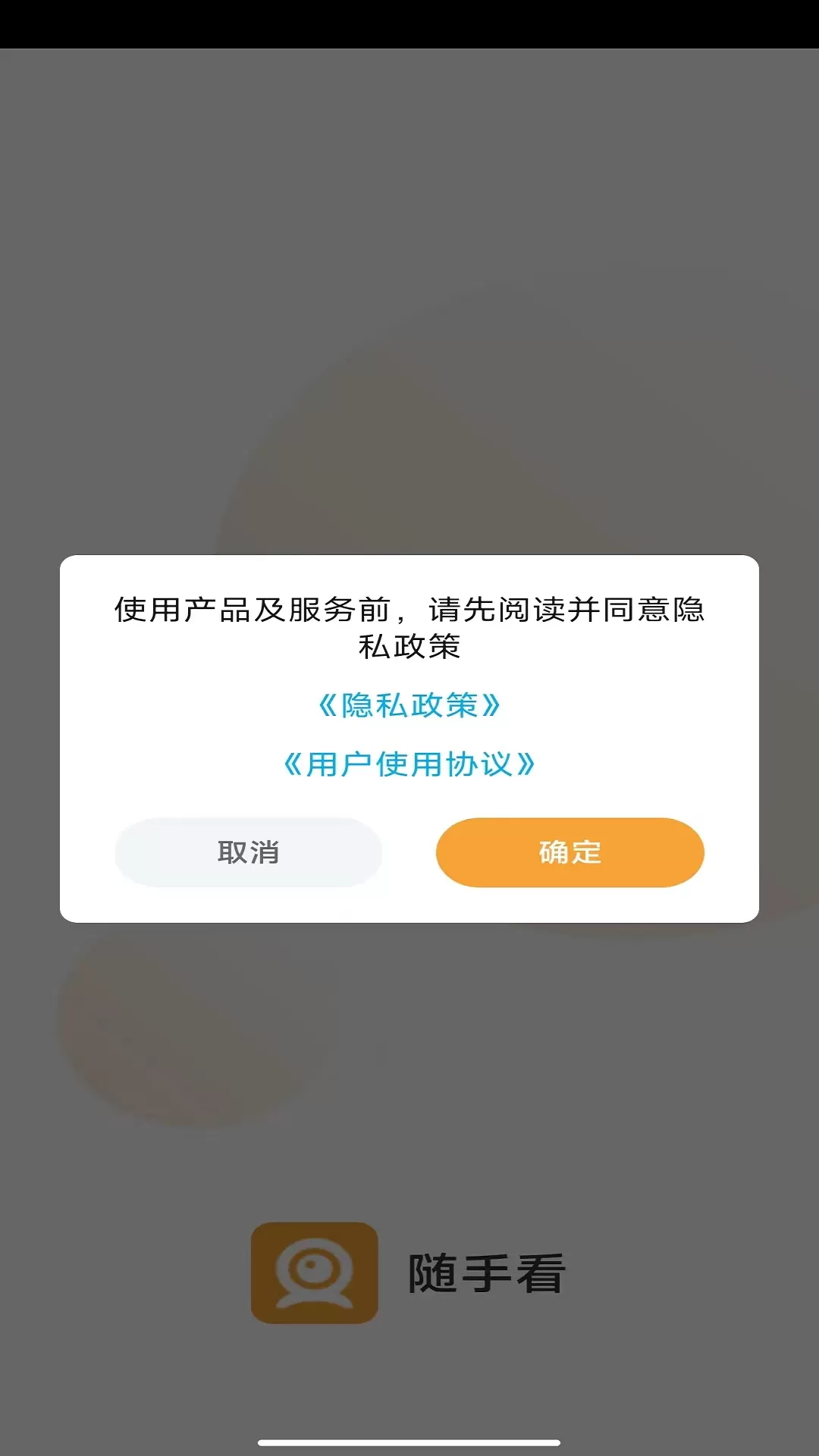Open the 《隐私政策》 link
819x1456 pixels.
tap(409, 705)
